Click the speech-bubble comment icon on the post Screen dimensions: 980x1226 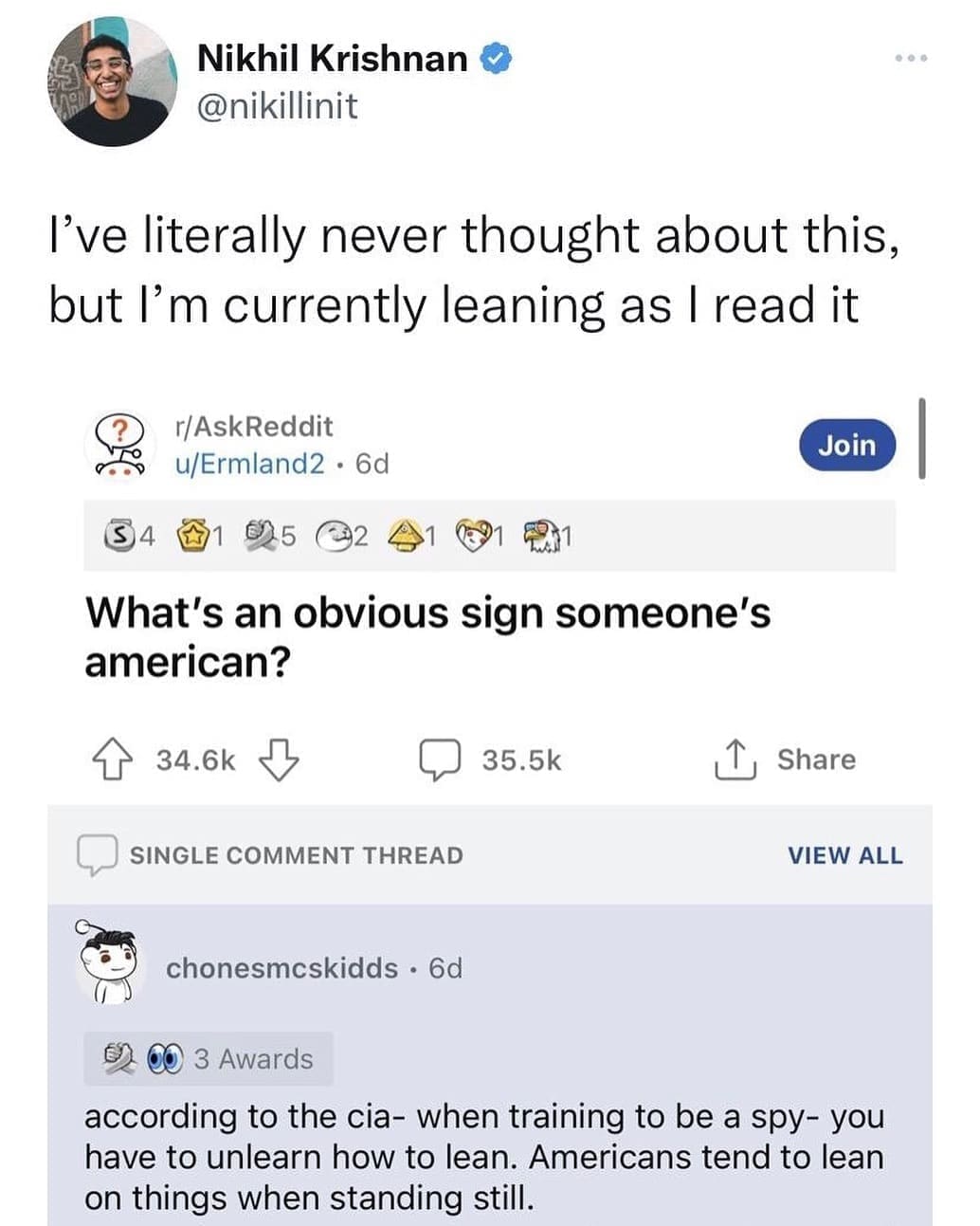[441, 759]
